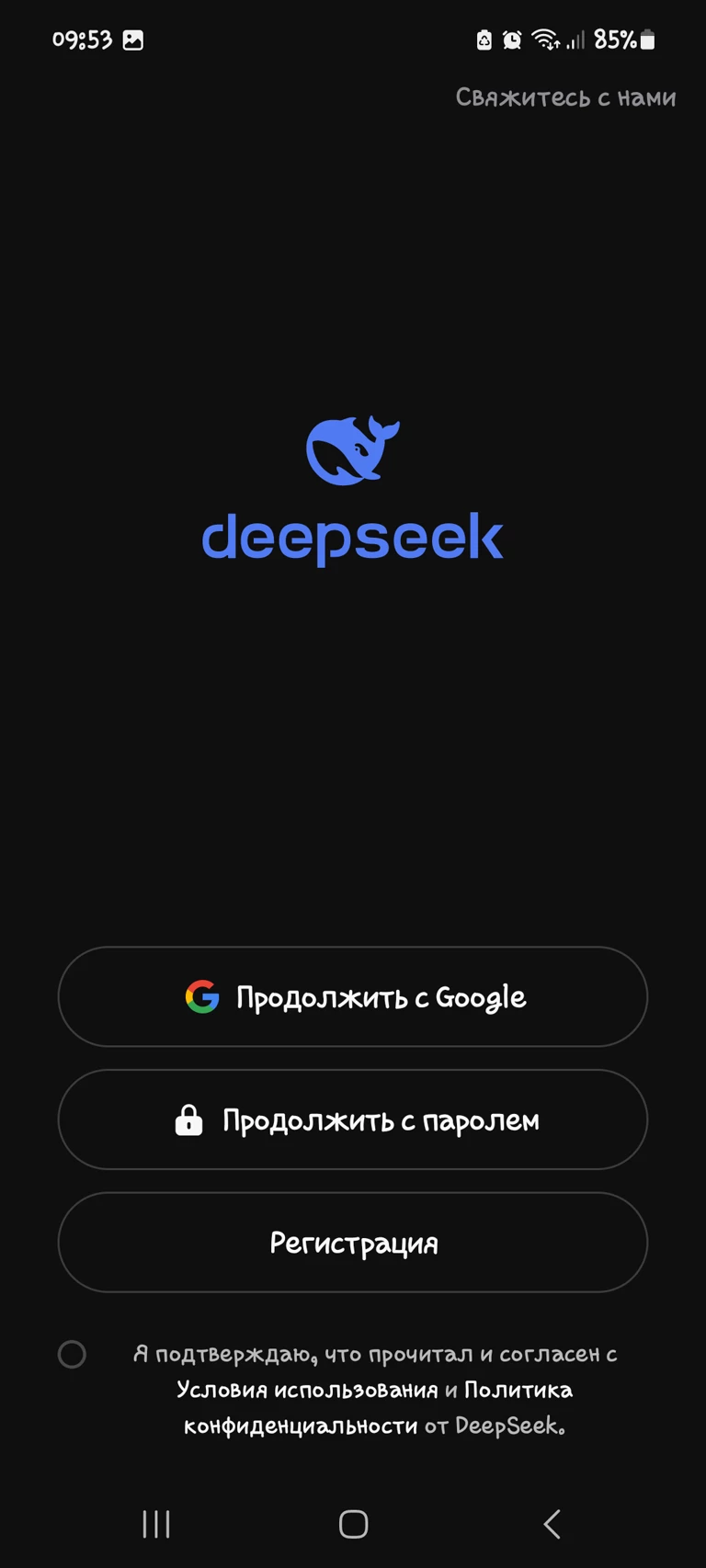Open Политика конфиденциальности link

click(x=518, y=1390)
